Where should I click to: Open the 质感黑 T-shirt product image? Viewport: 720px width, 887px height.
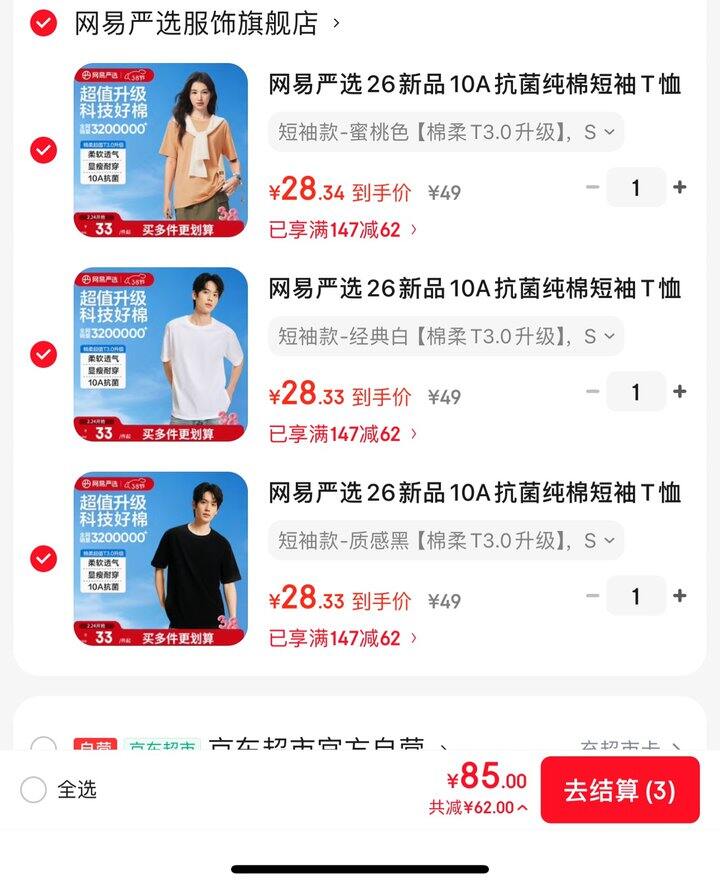tap(160, 558)
